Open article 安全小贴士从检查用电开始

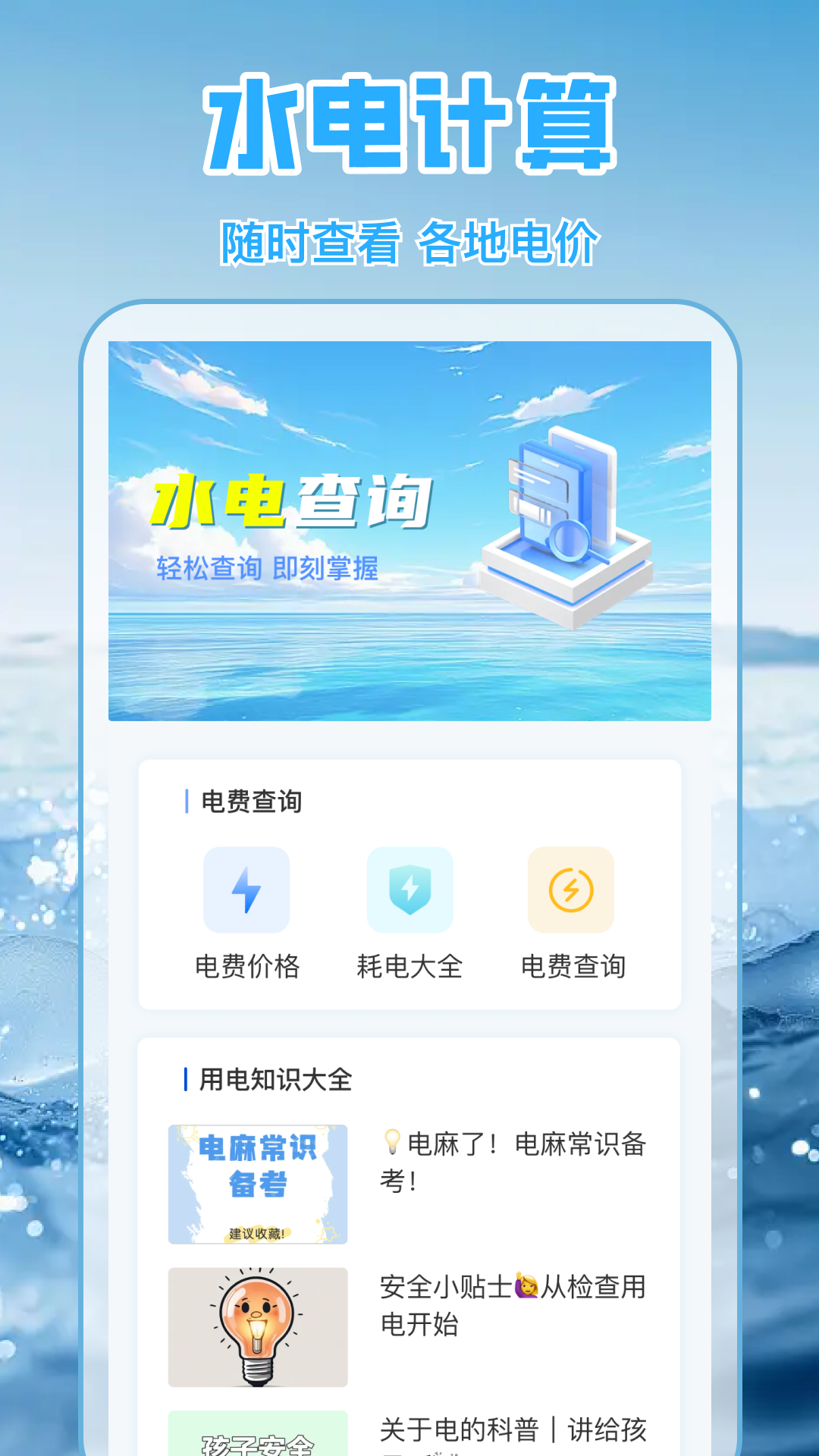click(513, 1309)
